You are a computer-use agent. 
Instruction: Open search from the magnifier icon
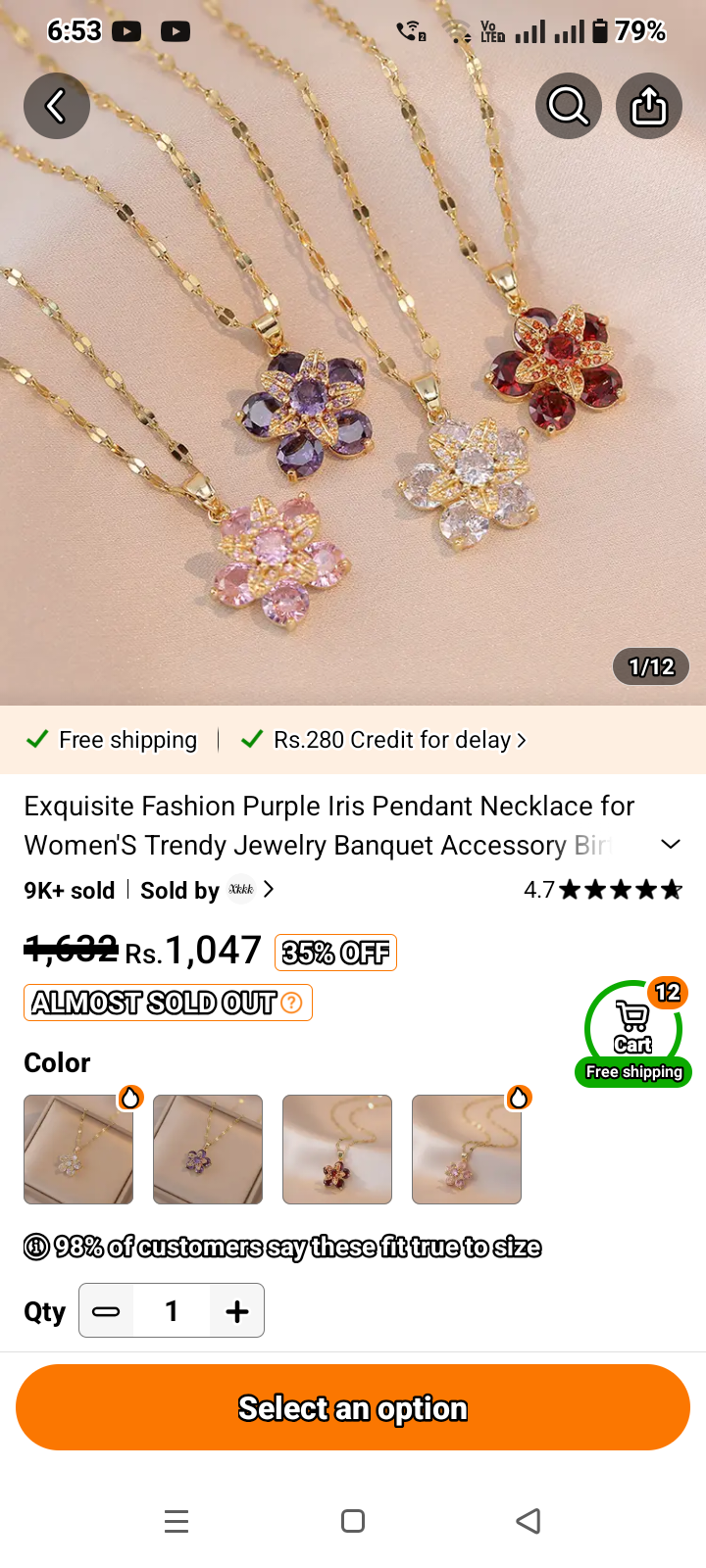pyautogui.click(x=569, y=106)
